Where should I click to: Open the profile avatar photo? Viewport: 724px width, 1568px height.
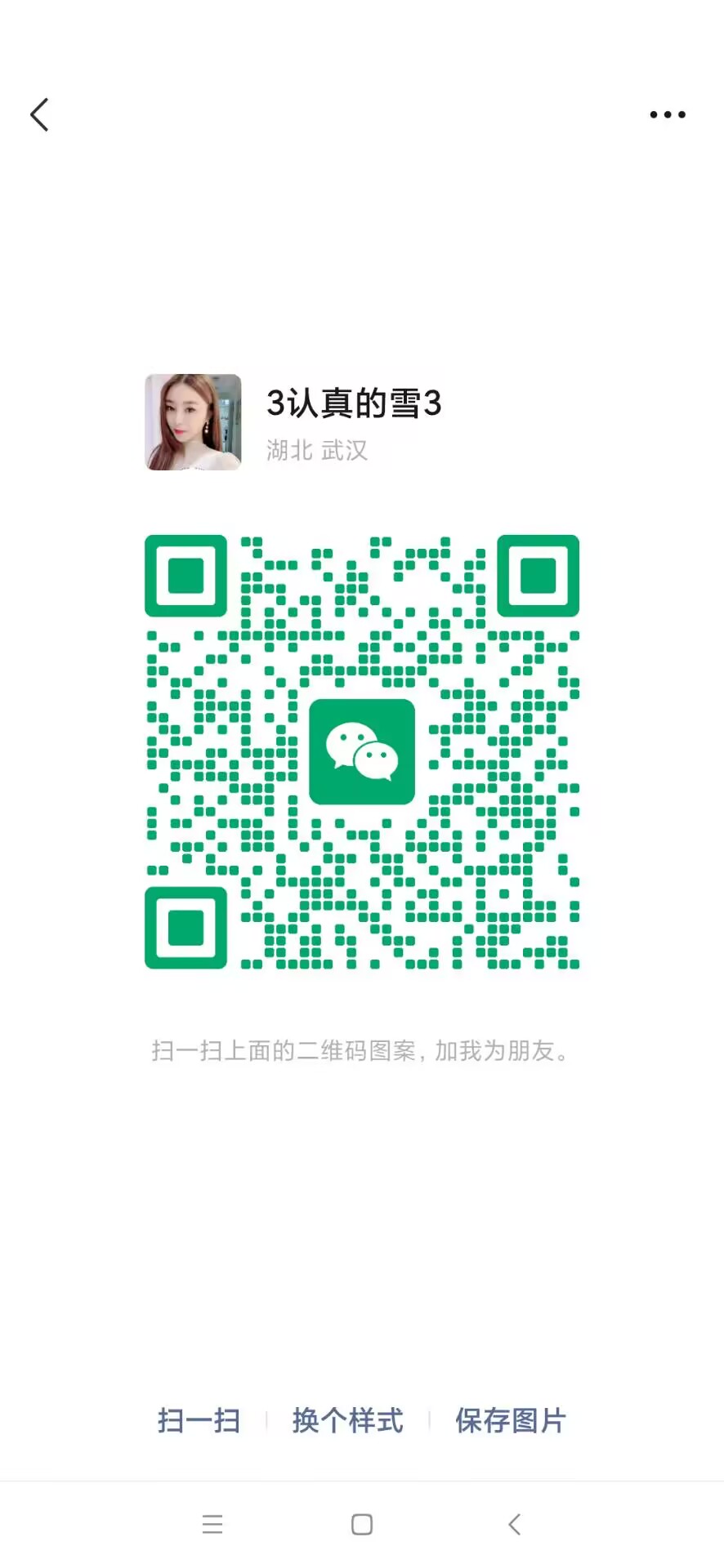[x=193, y=423]
